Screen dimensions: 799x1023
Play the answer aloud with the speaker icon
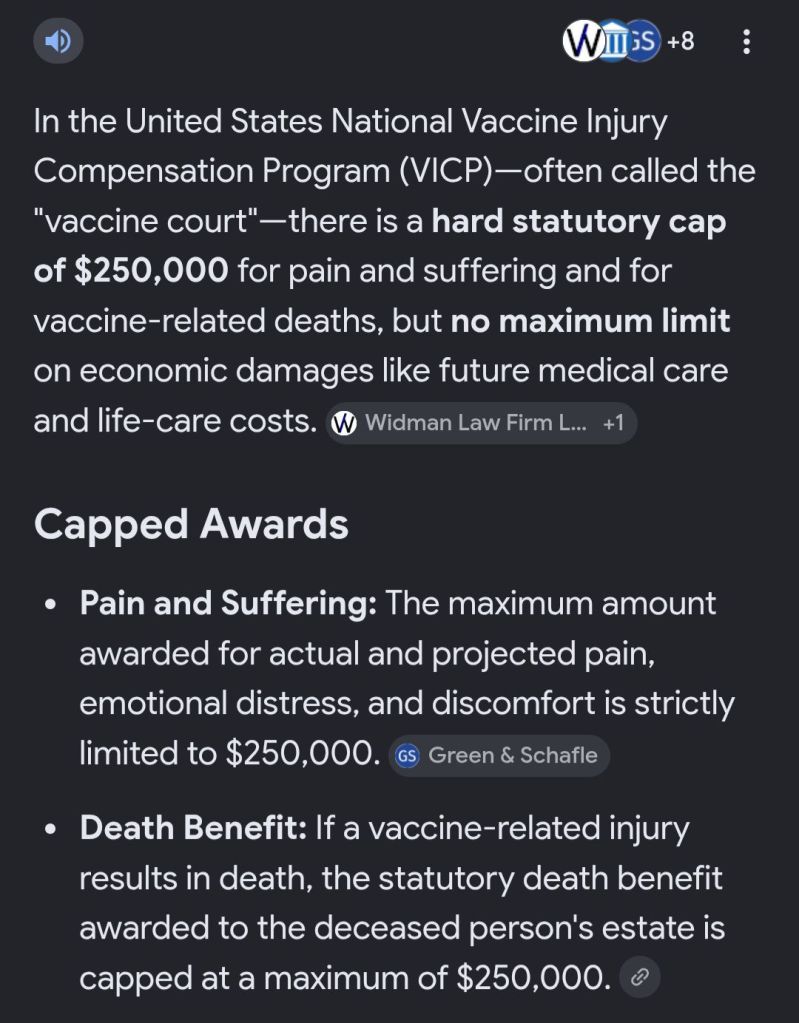click(58, 41)
